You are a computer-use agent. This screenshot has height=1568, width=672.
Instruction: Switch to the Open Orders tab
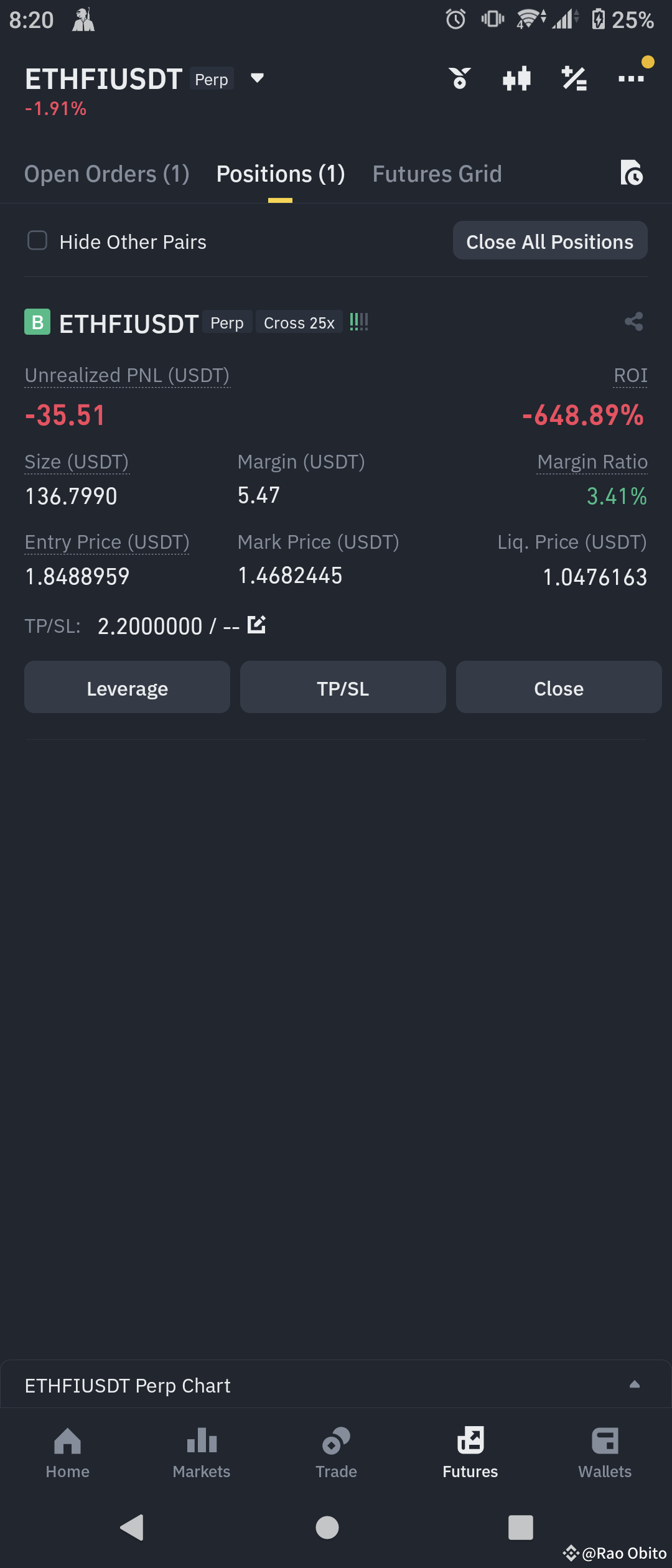[x=106, y=174]
